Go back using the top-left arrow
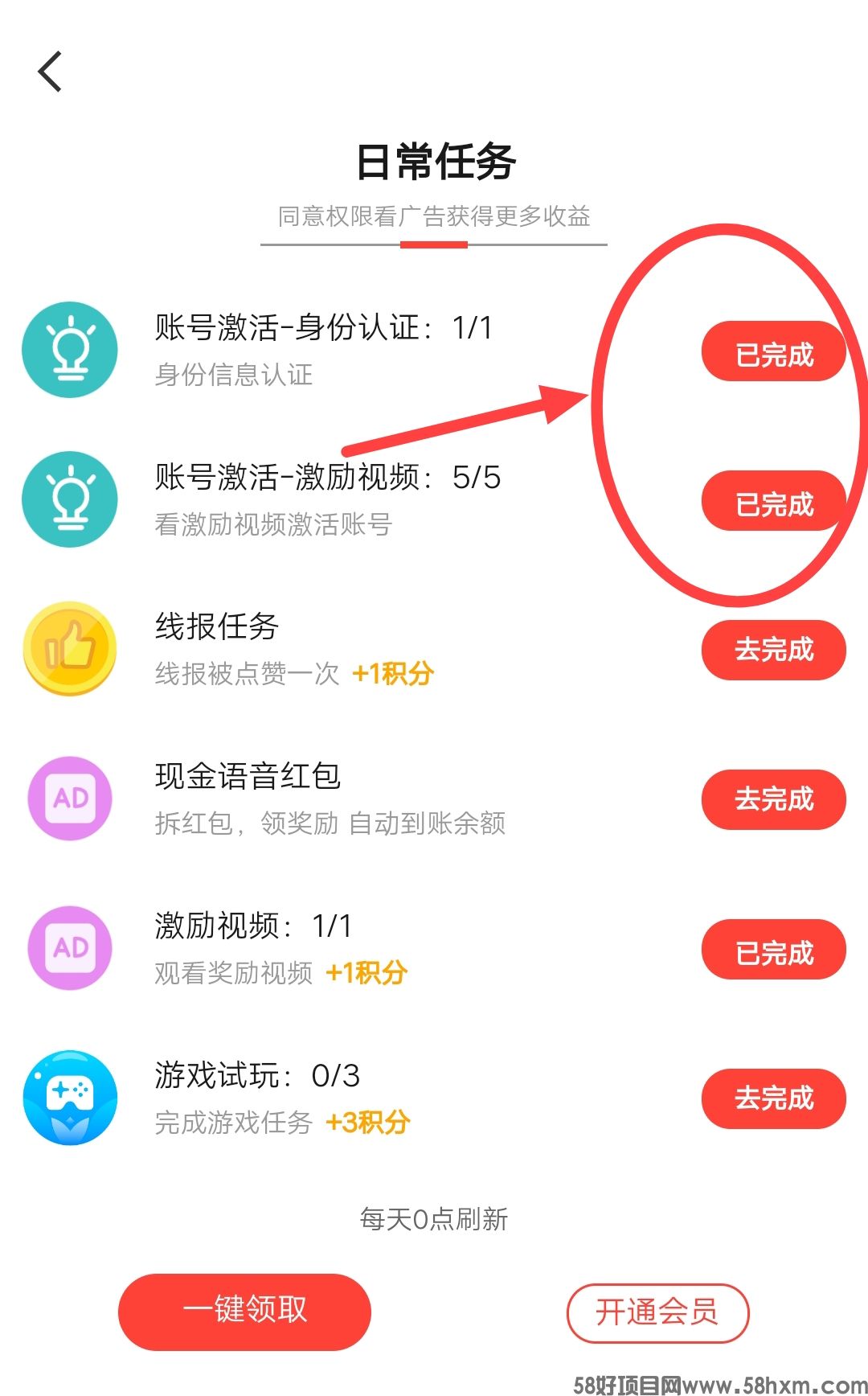 click(x=51, y=72)
